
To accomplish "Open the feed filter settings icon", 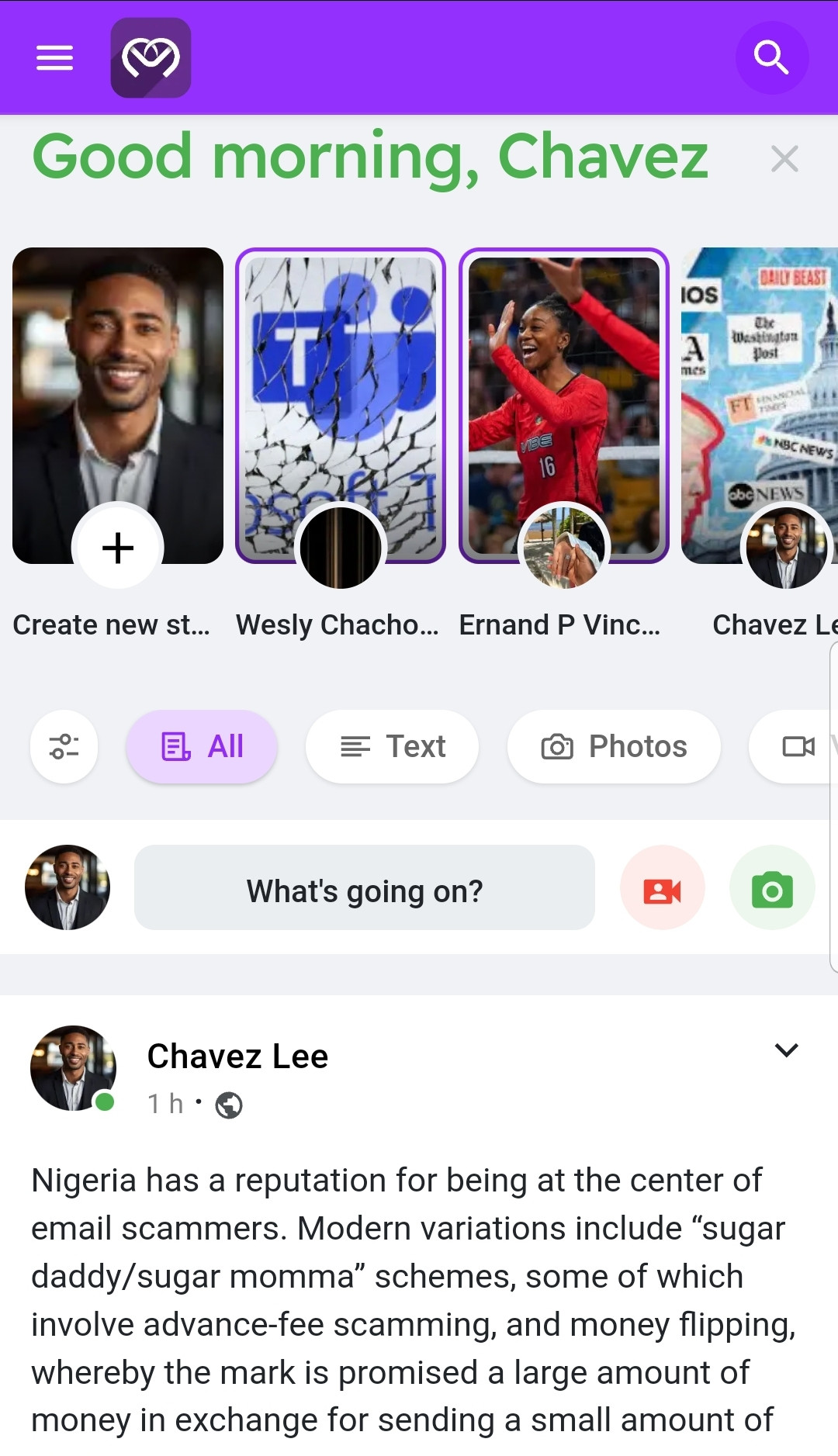I will [x=64, y=746].
